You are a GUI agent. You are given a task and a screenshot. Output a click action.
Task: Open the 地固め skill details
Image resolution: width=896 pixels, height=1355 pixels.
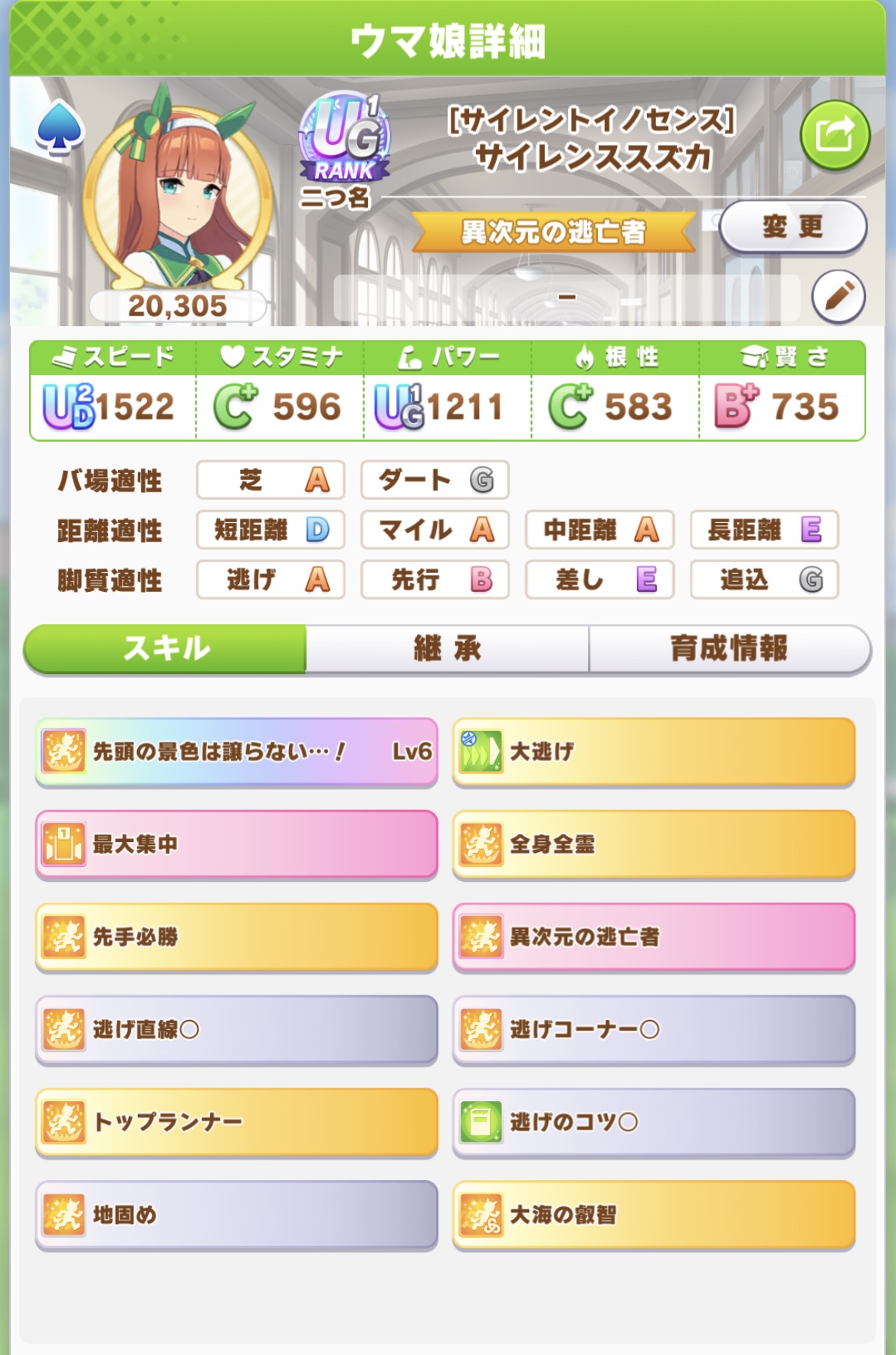(236, 1215)
